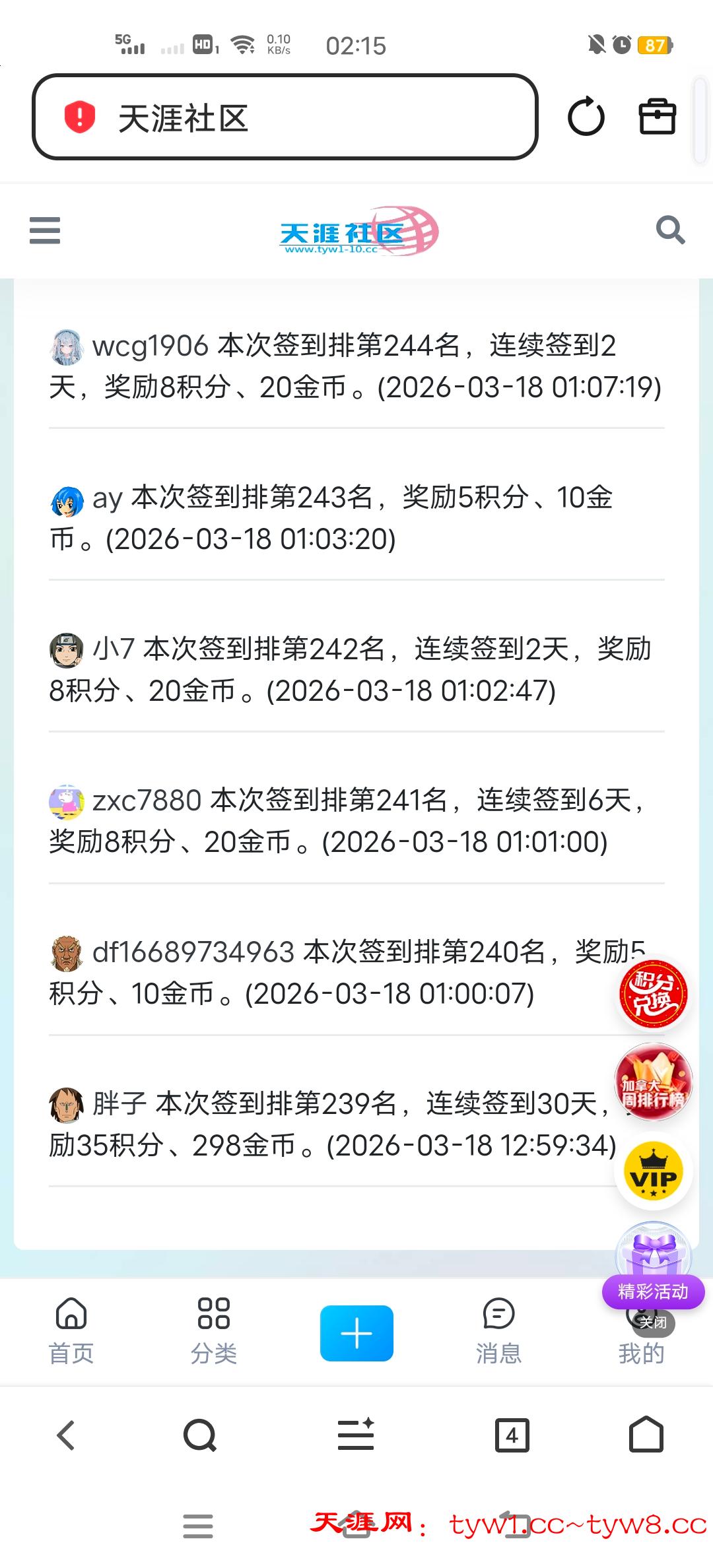This screenshot has width=713, height=1568.
Task: Dismiss the floating widget with 关闭
Action: pyautogui.click(x=654, y=1323)
